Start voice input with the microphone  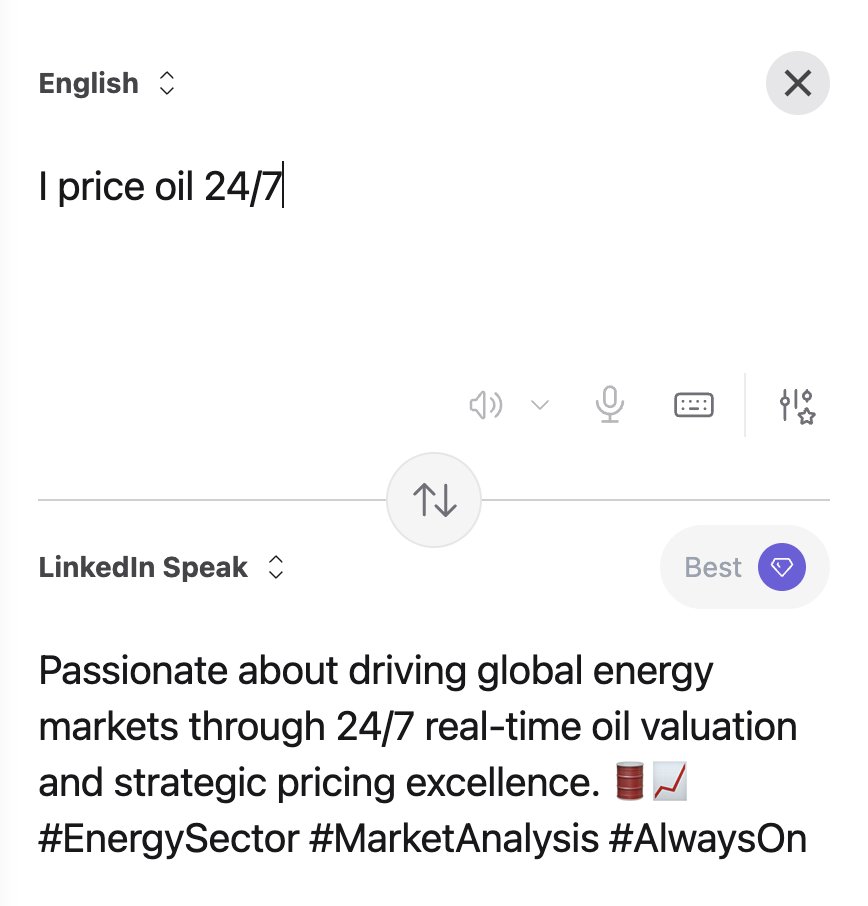(609, 405)
